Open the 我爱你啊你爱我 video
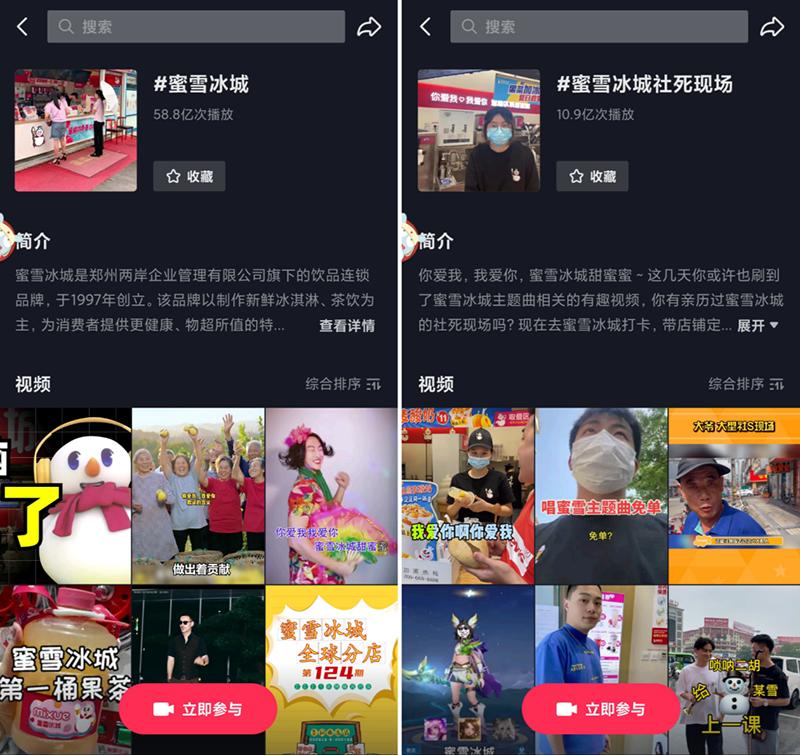 point(467,495)
